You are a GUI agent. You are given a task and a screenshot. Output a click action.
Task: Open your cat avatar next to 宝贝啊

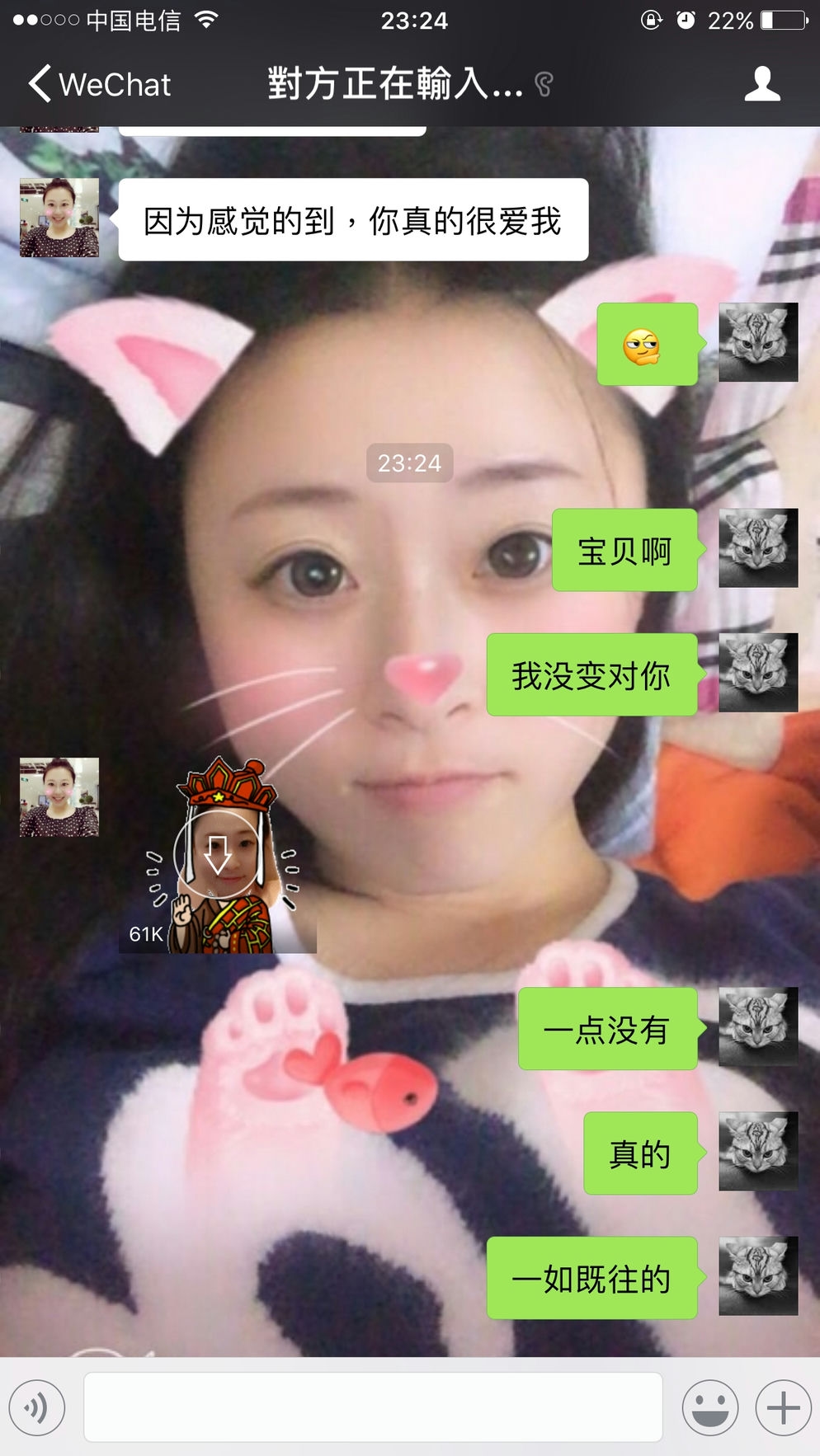757,548
